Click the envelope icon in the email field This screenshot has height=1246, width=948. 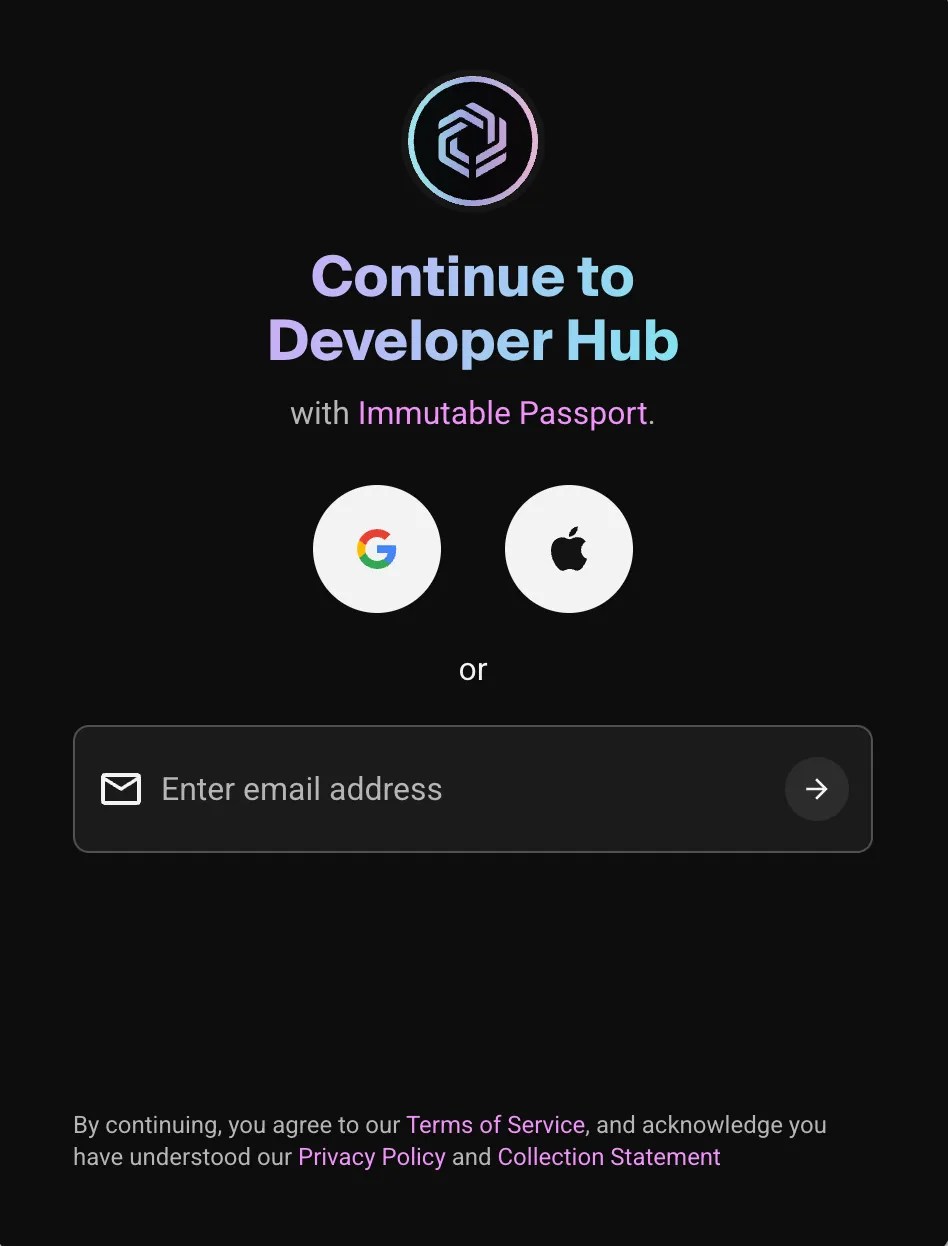click(x=120, y=789)
